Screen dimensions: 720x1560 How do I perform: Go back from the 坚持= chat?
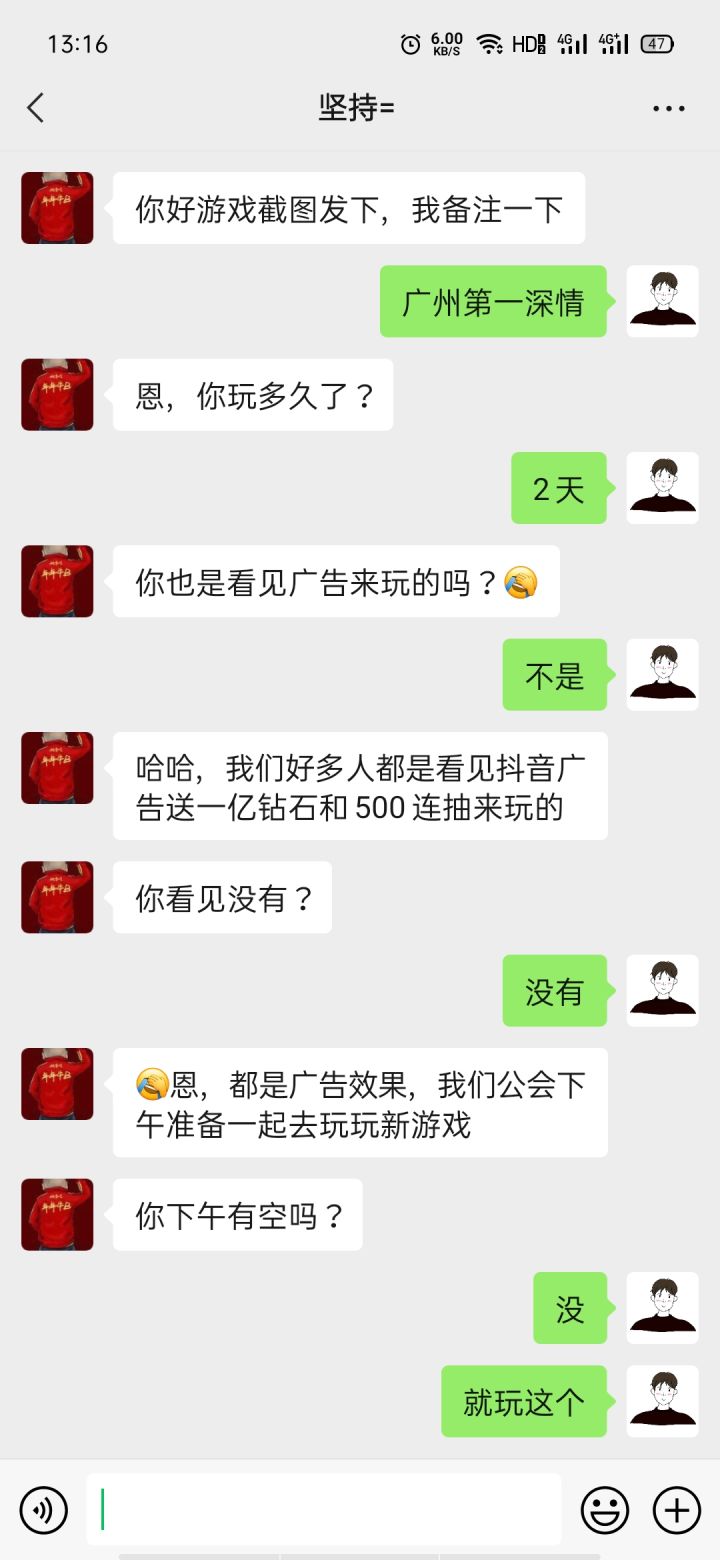coord(36,108)
